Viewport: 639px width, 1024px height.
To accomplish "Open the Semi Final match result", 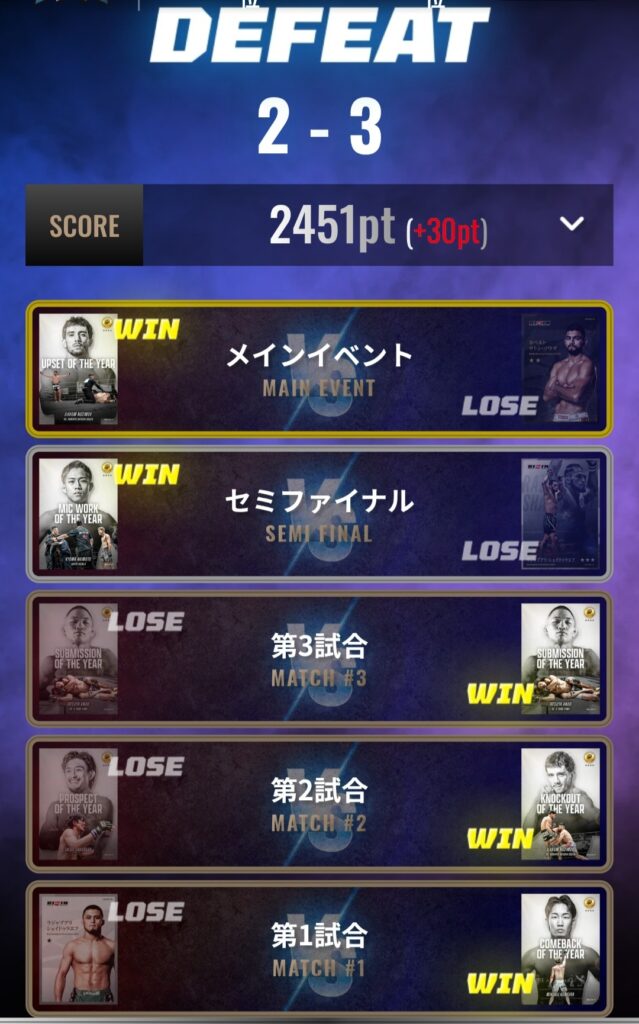I will tap(319, 514).
